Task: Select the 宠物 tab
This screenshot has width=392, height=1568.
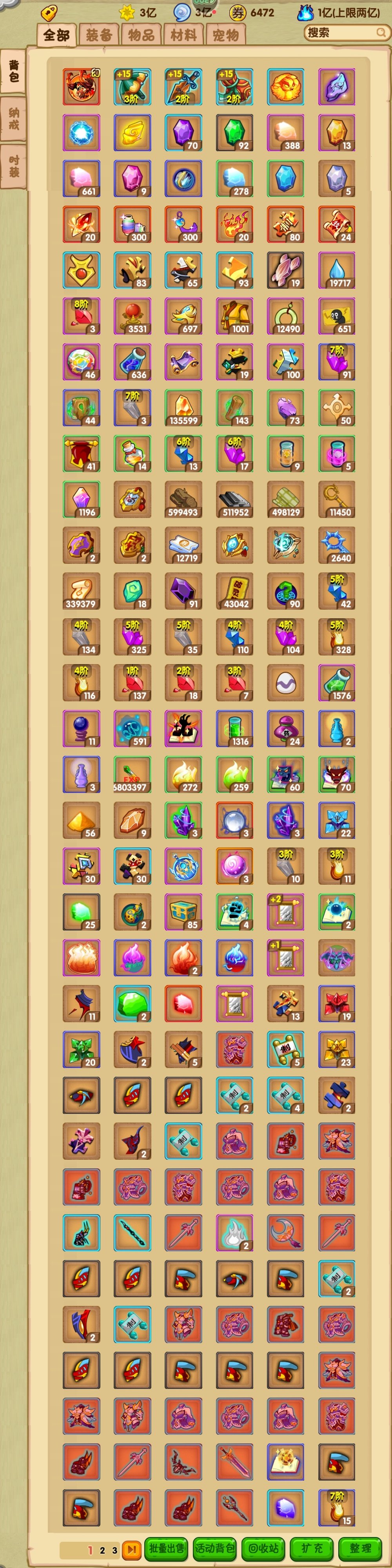Action: coord(226,35)
